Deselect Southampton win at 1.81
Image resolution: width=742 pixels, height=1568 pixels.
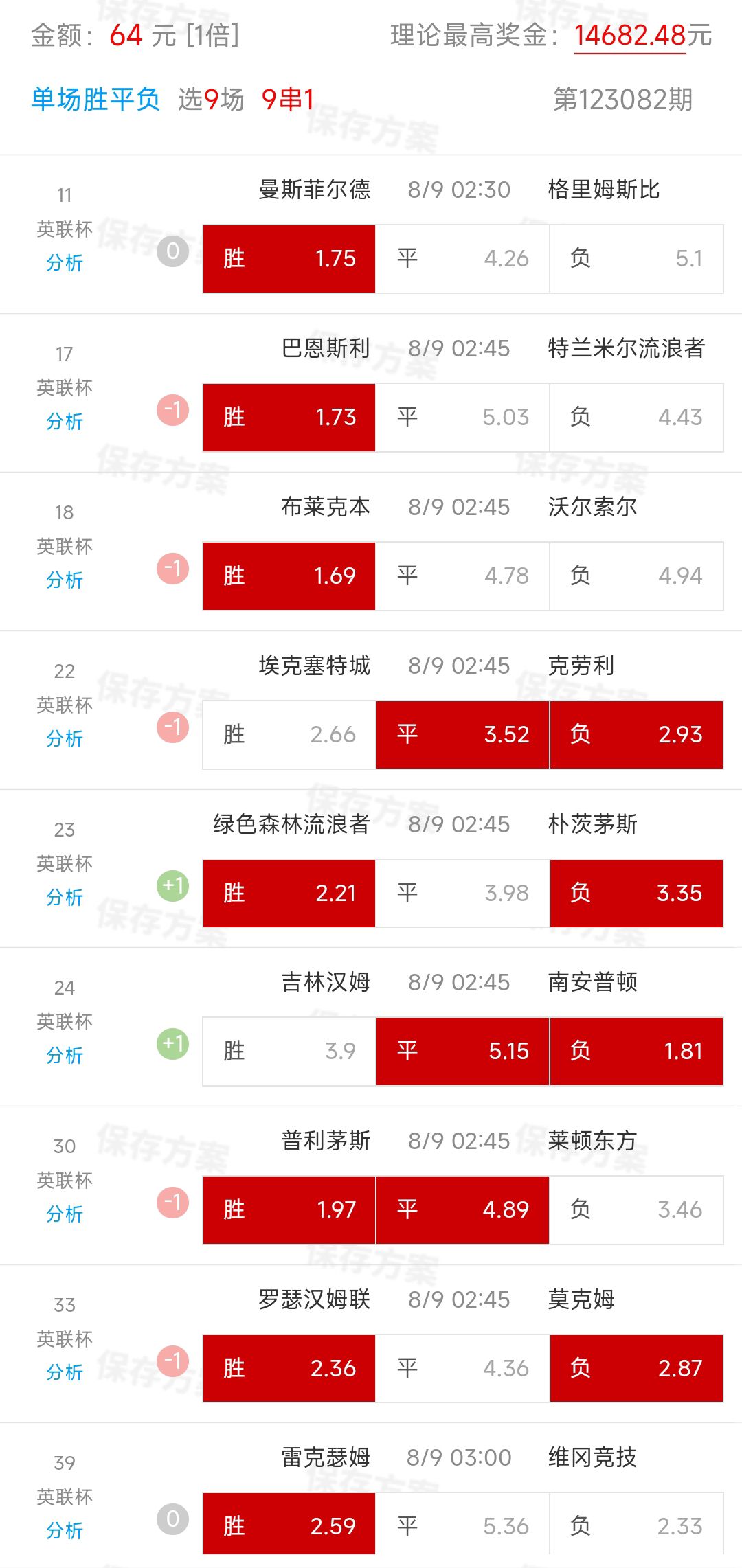(x=636, y=1052)
